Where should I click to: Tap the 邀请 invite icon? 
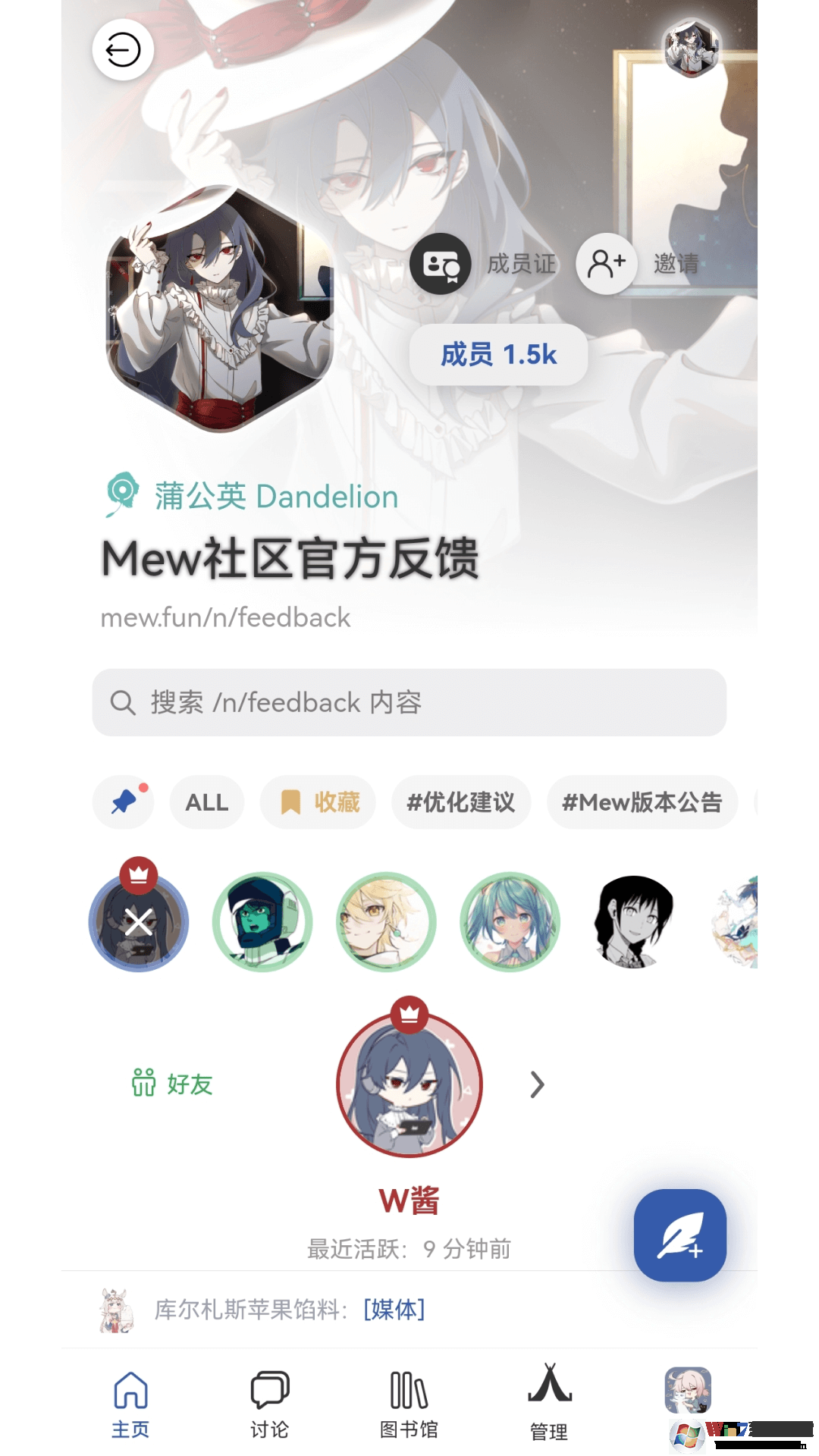pos(604,264)
